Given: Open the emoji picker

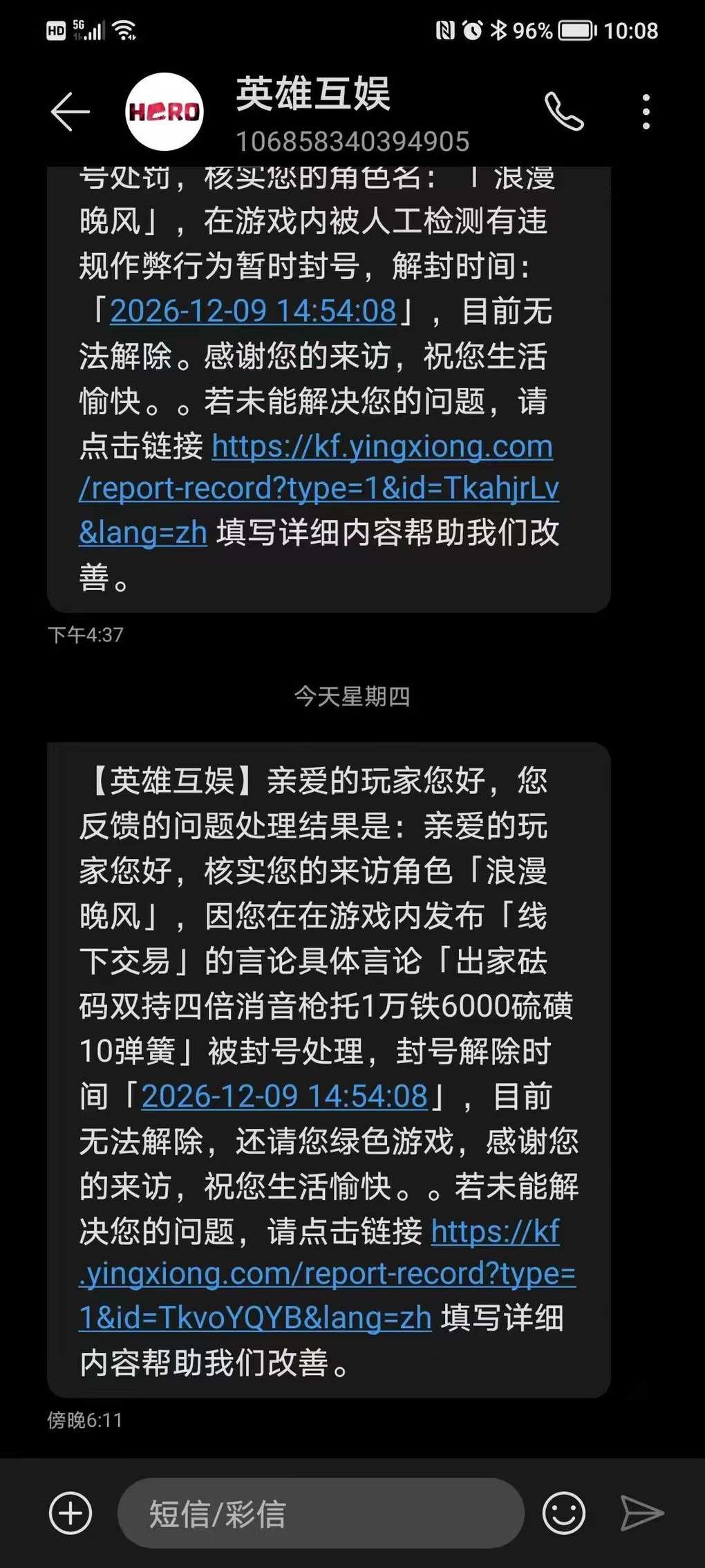Looking at the screenshot, I should tap(563, 1513).
